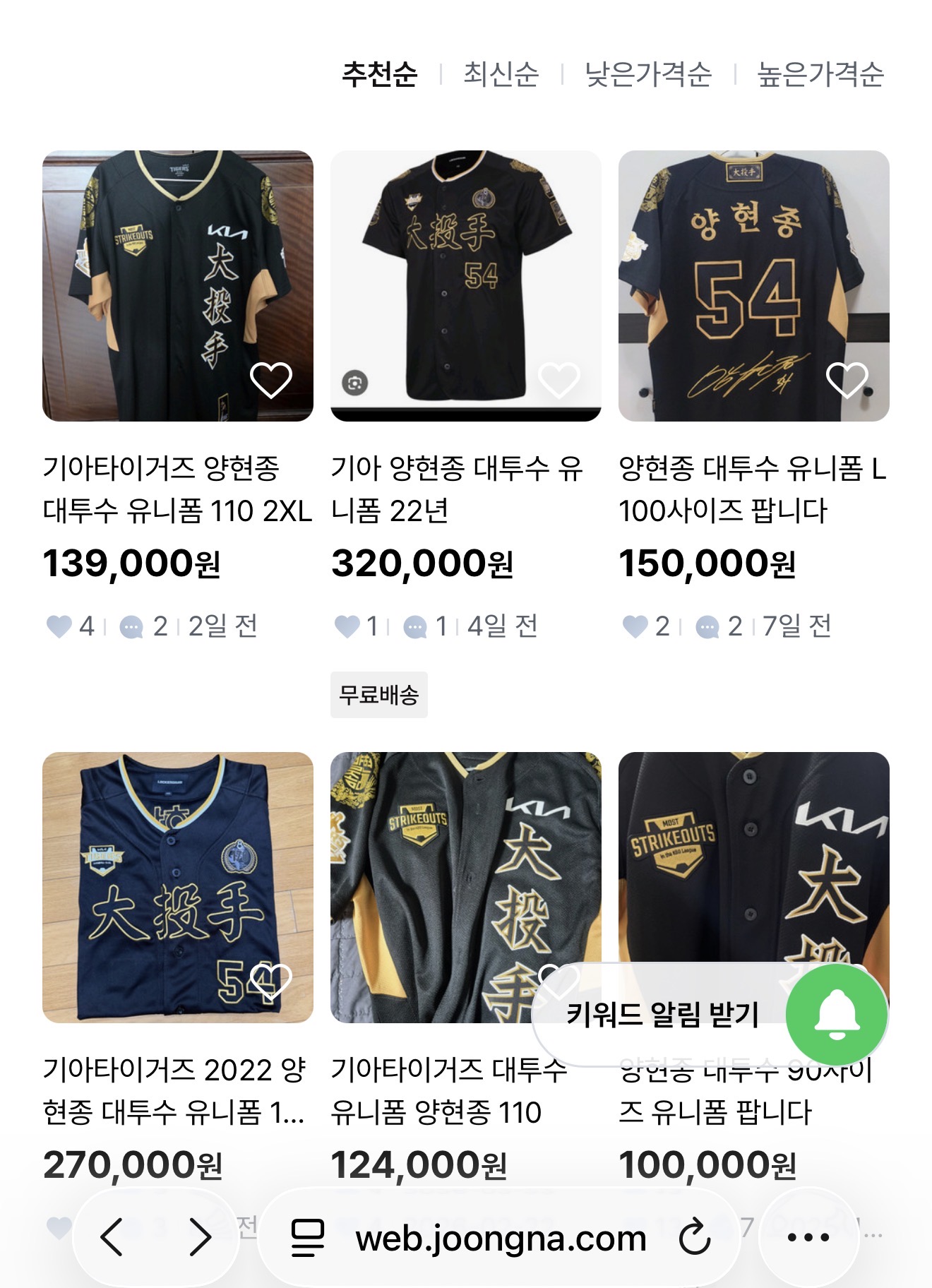Like the 270,000원 jersey listing

click(271, 982)
